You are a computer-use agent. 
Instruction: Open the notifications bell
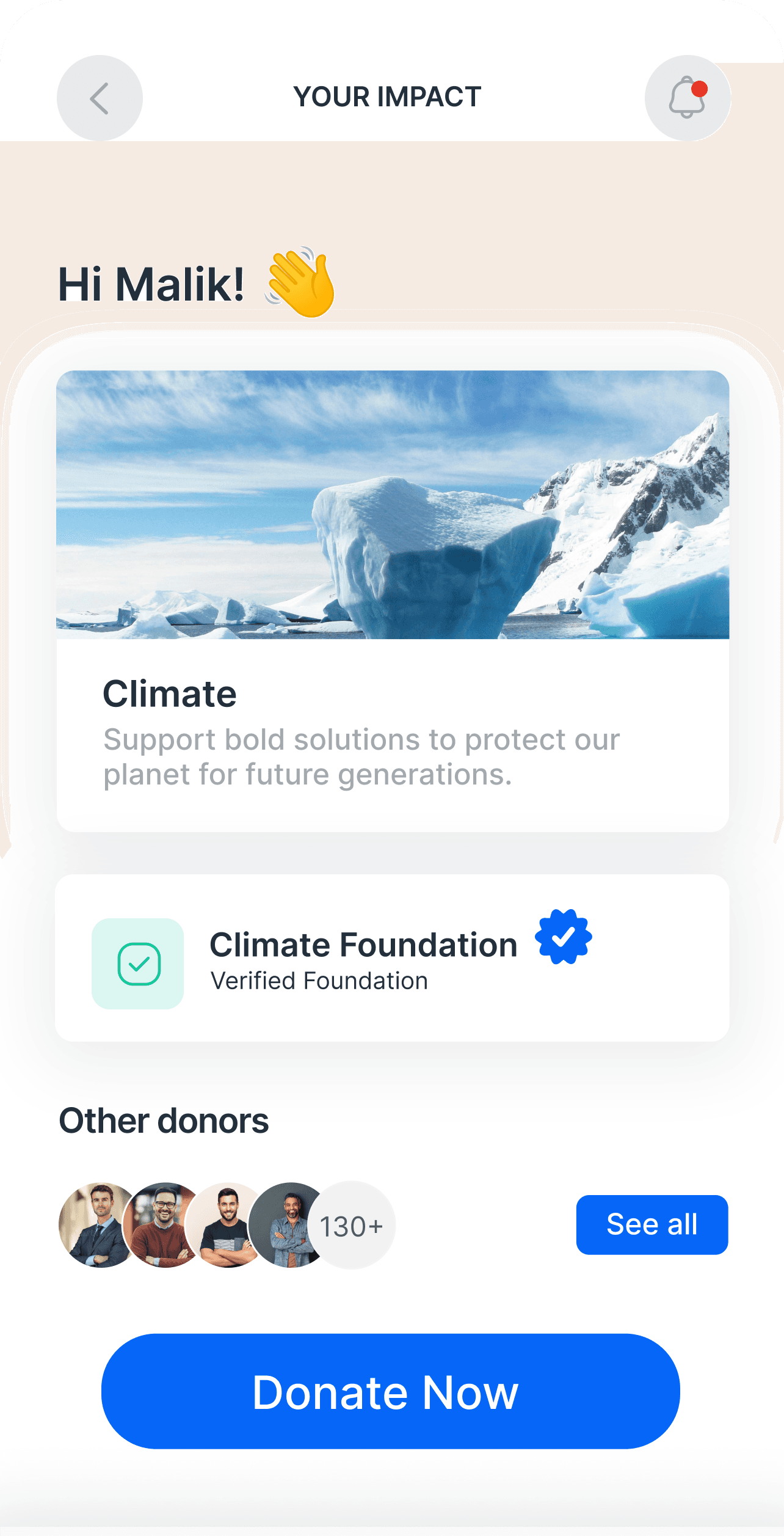point(688,98)
